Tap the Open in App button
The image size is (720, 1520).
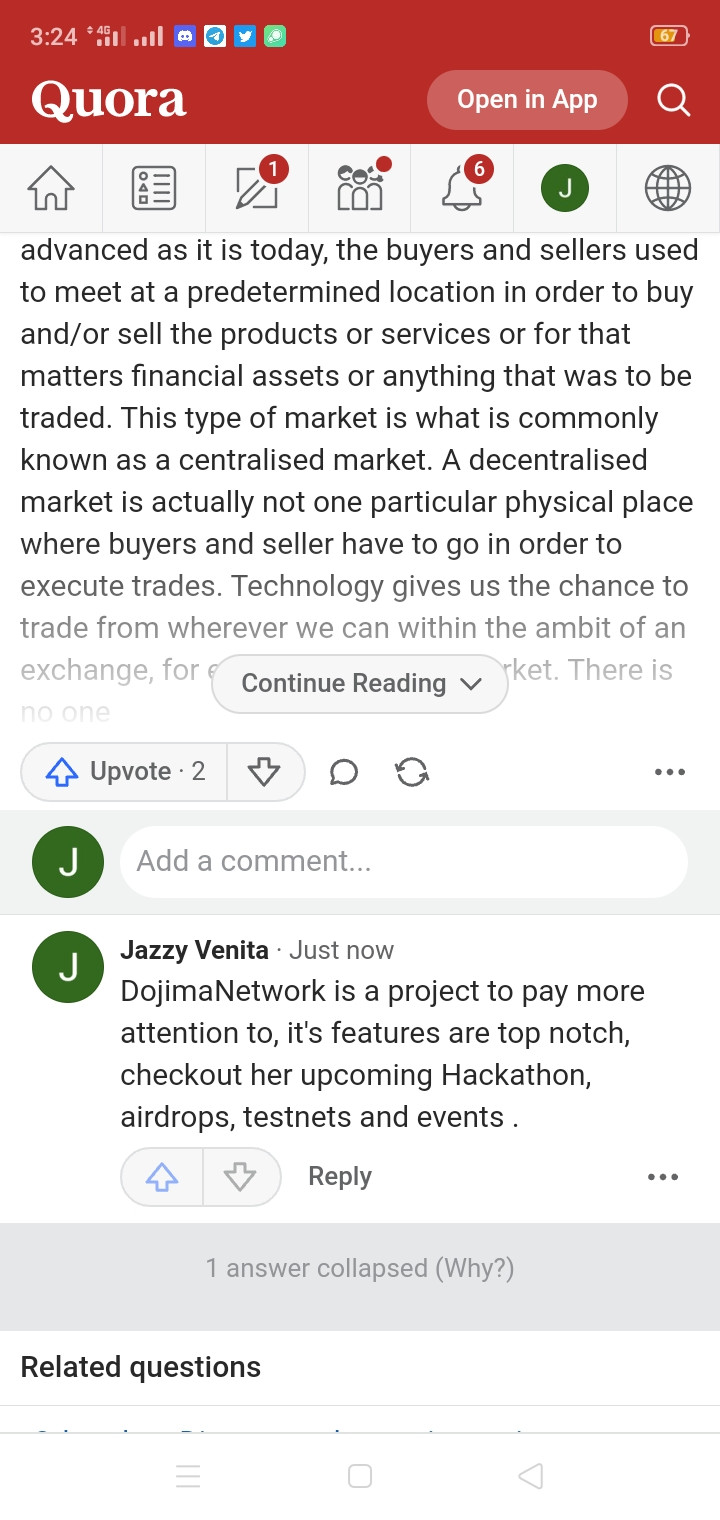click(527, 100)
